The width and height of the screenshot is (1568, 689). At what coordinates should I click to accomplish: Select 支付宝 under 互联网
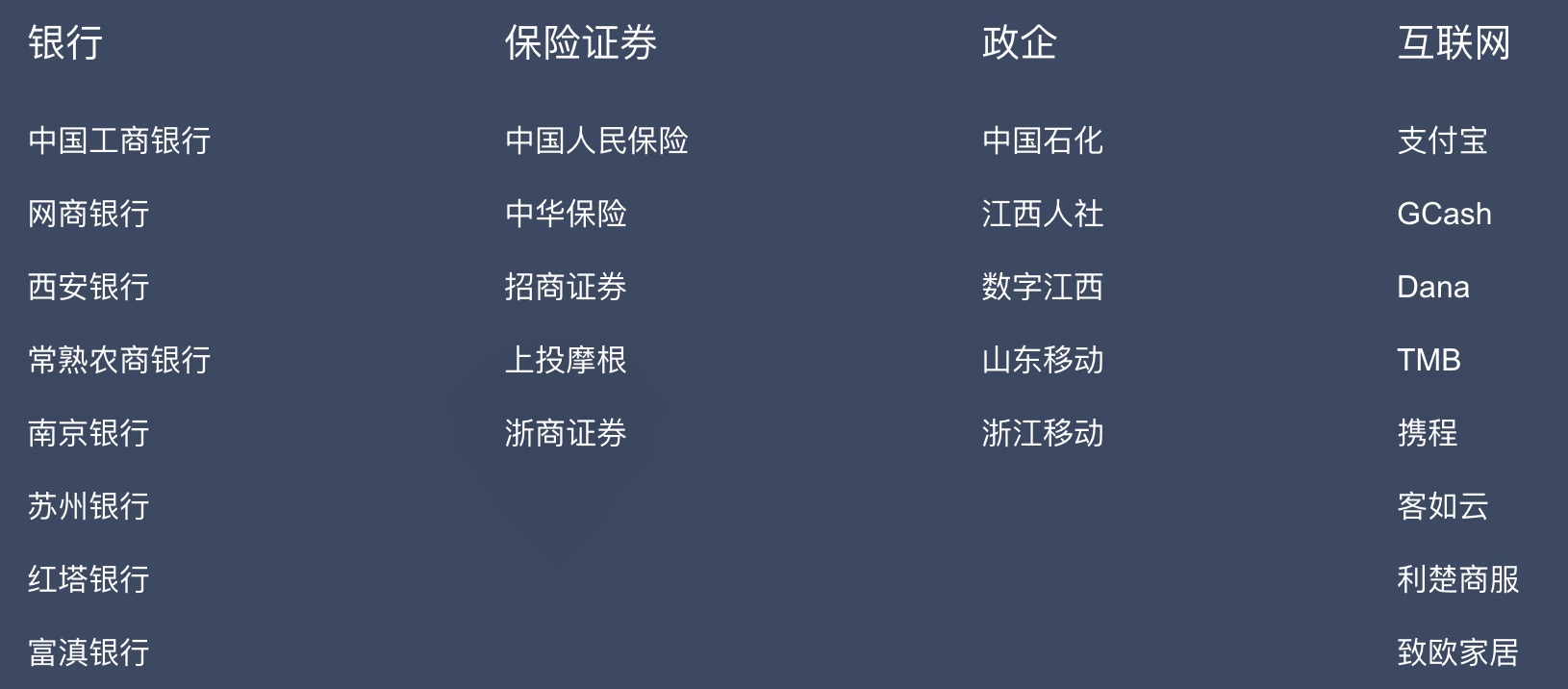point(1442,140)
